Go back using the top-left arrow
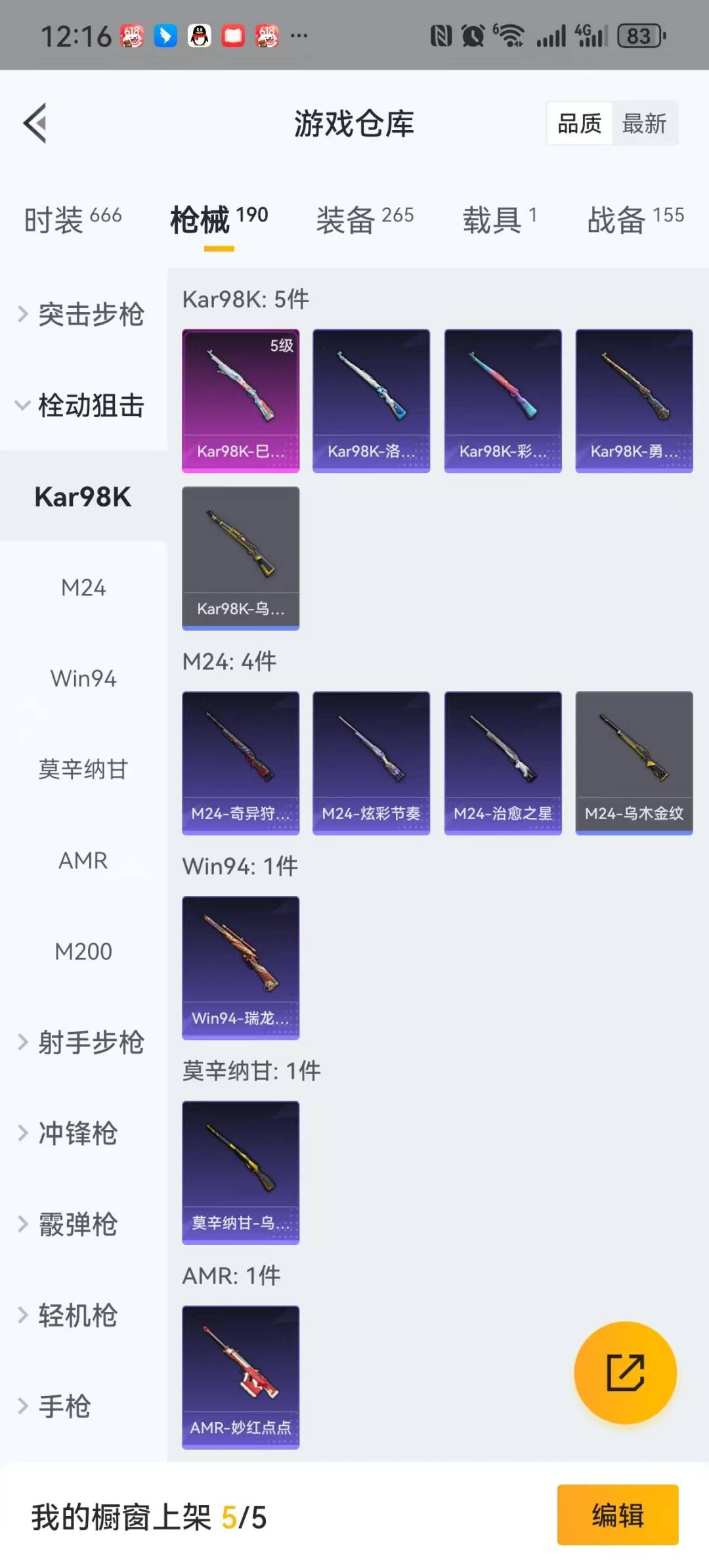Viewport: 709px width, 1568px height. tap(35, 123)
